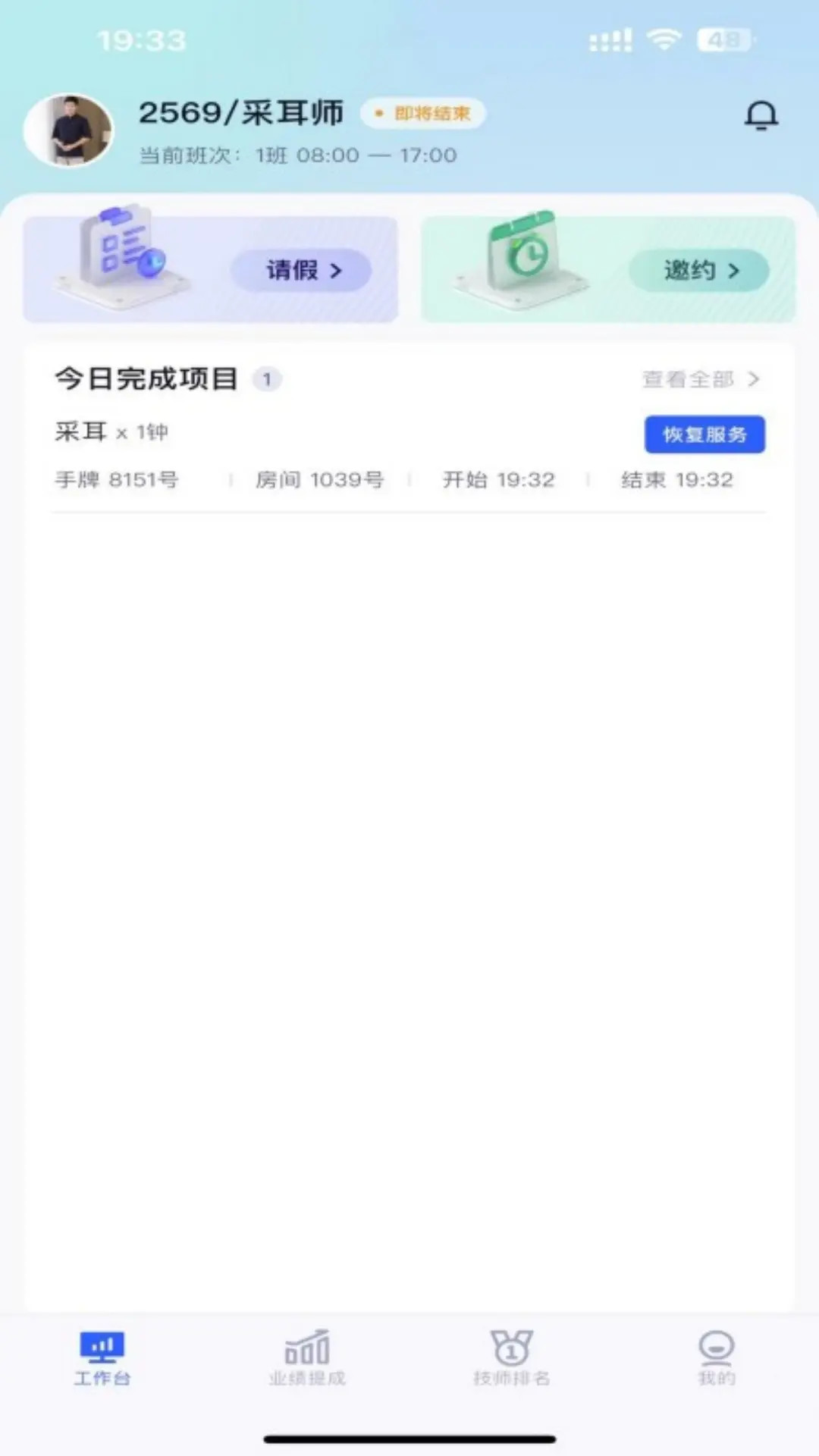This screenshot has width=819, height=1456.
Task: Click the 房间 1039号 room number field
Action: (x=320, y=479)
